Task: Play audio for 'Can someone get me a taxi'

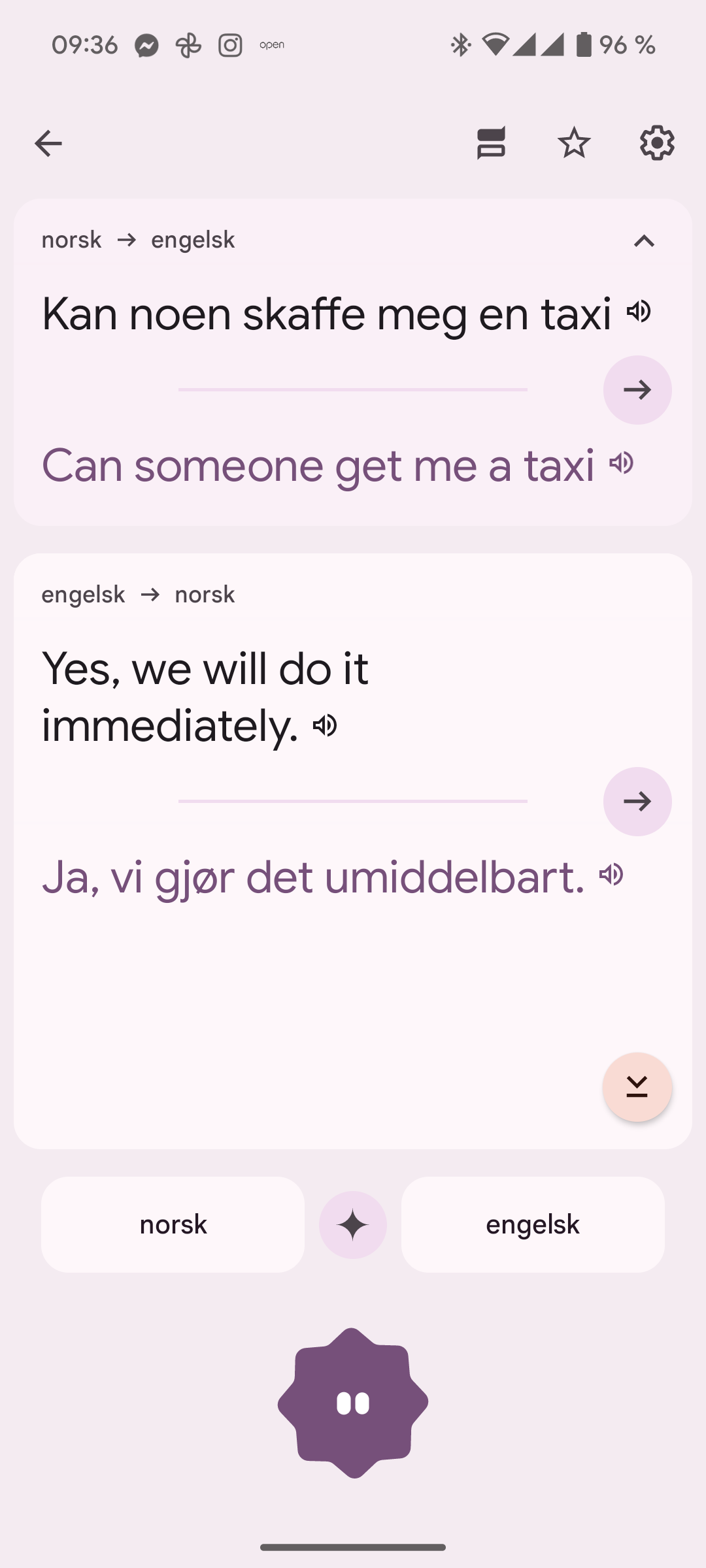Action: click(622, 463)
